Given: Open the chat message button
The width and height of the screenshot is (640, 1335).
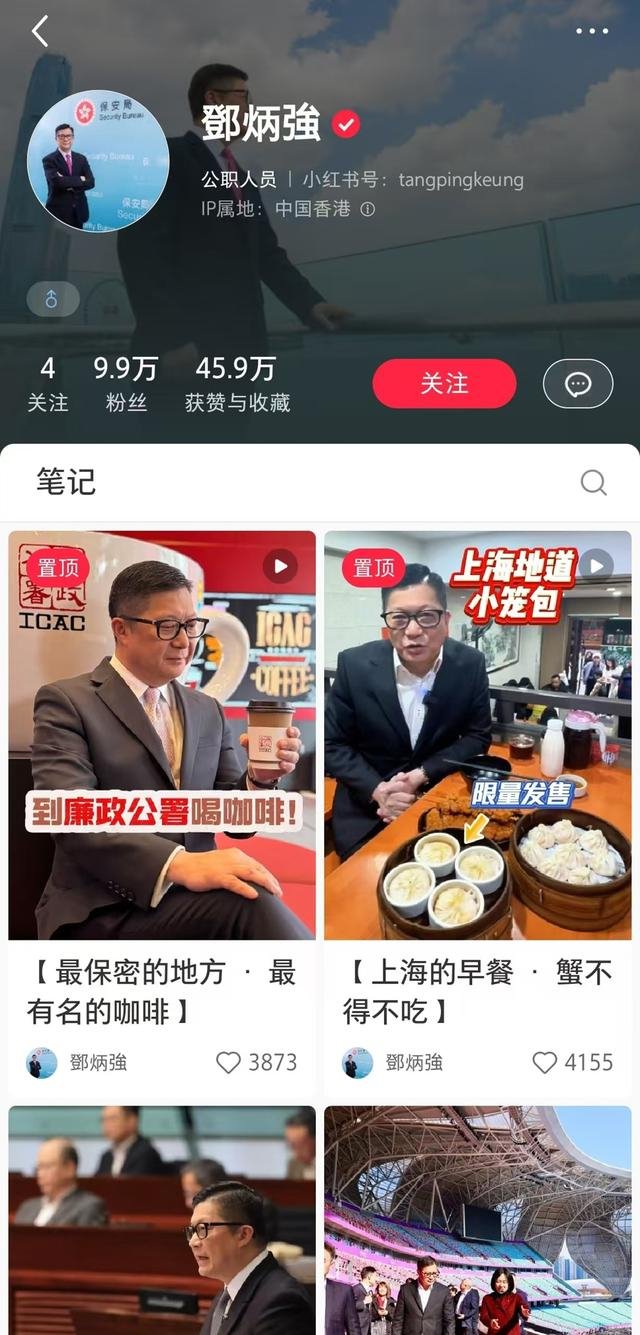Looking at the screenshot, I should pyautogui.click(x=577, y=384).
